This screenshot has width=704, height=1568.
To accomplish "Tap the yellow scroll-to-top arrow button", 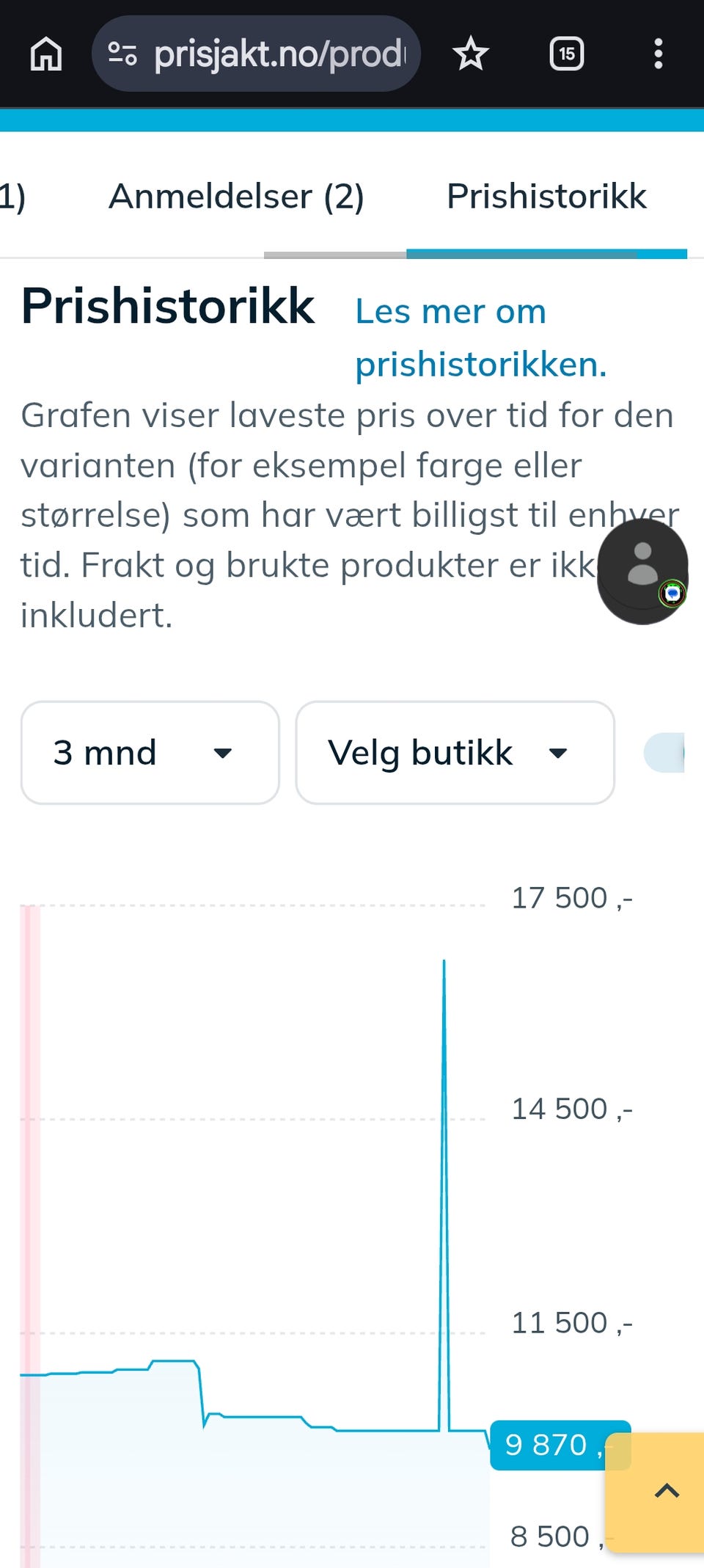I will pos(656,1492).
